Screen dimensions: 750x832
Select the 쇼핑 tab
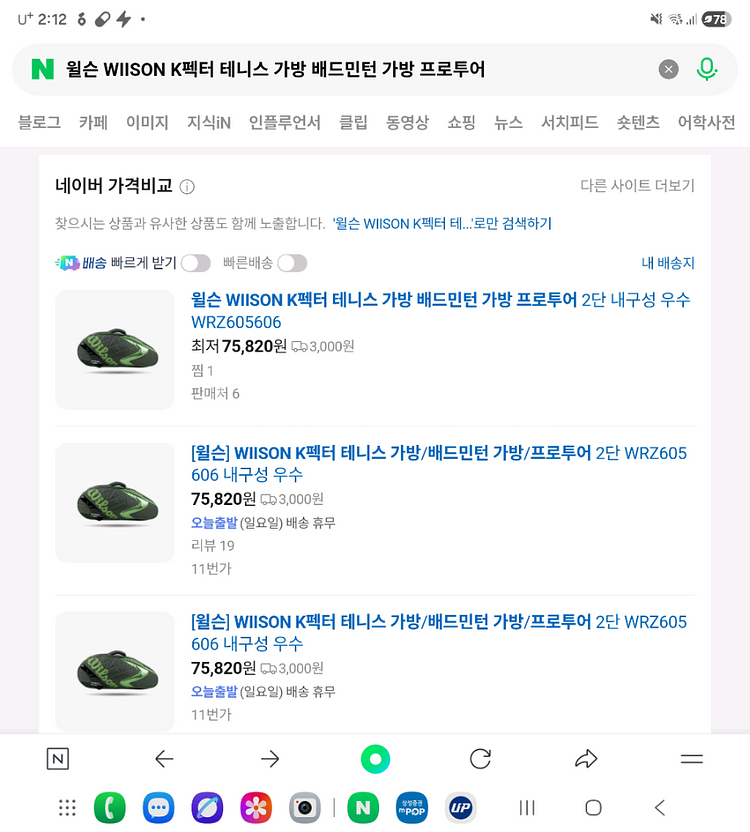[x=461, y=123]
